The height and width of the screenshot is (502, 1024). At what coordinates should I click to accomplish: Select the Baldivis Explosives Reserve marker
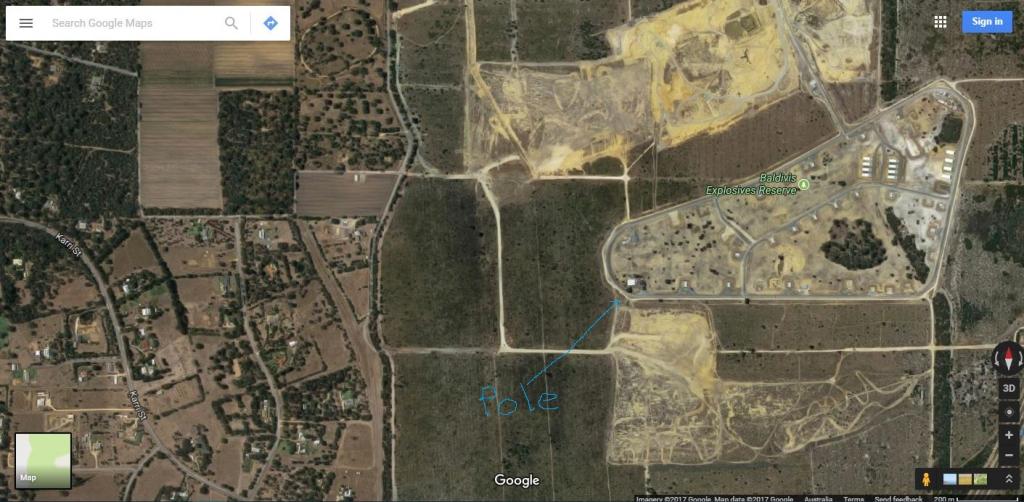802,182
